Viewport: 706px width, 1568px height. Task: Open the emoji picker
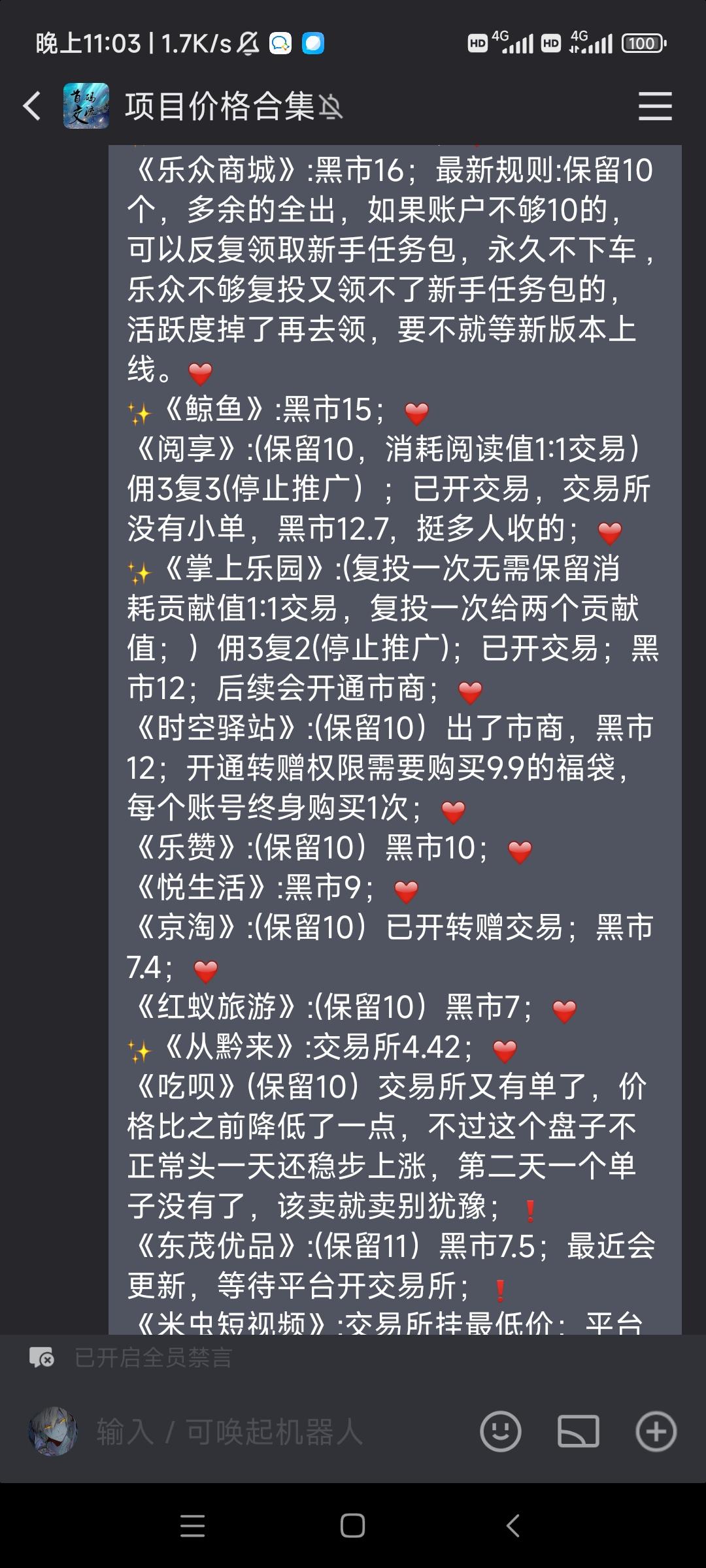point(501,1431)
